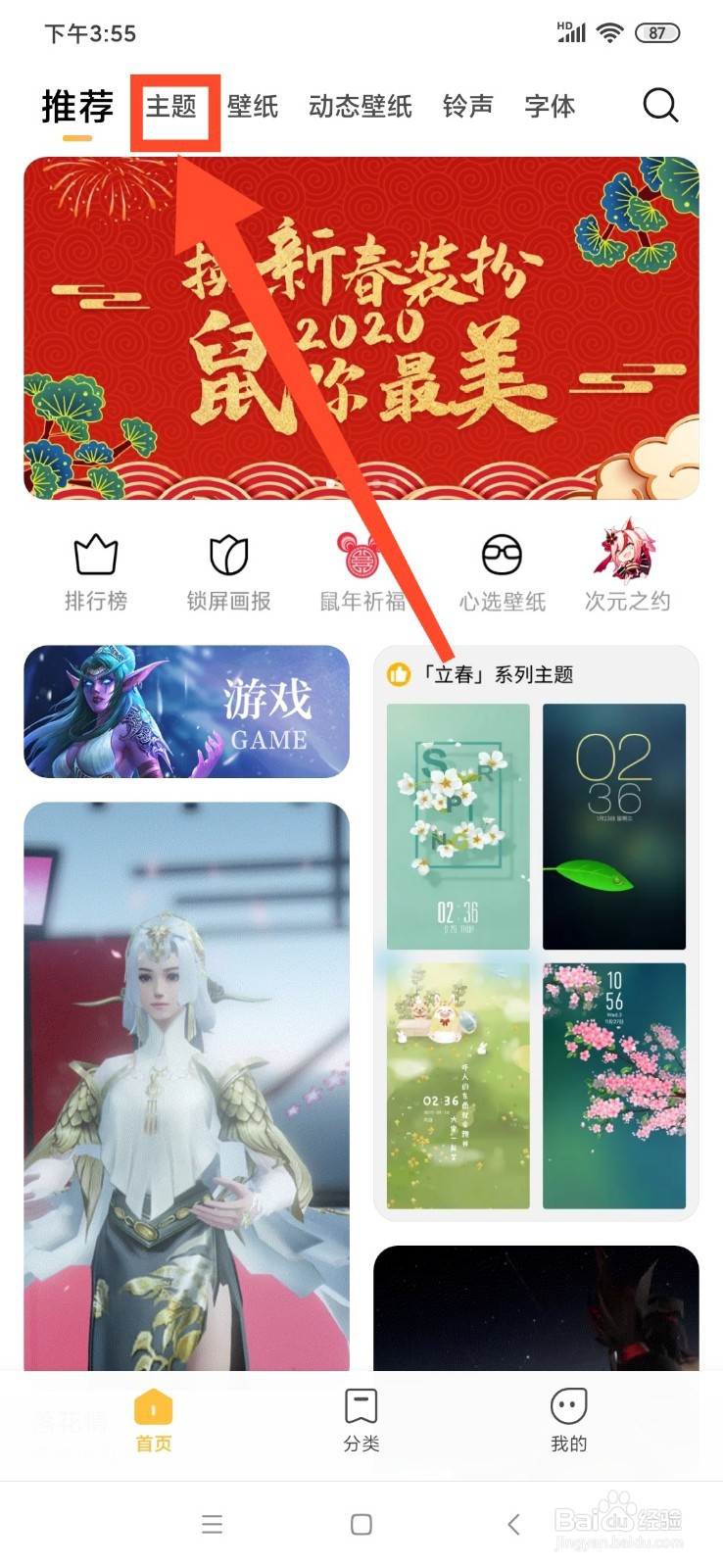The height and width of the screenshot is (1568, 723).
Task: Open the search icon
Action: tap(661, 106)
